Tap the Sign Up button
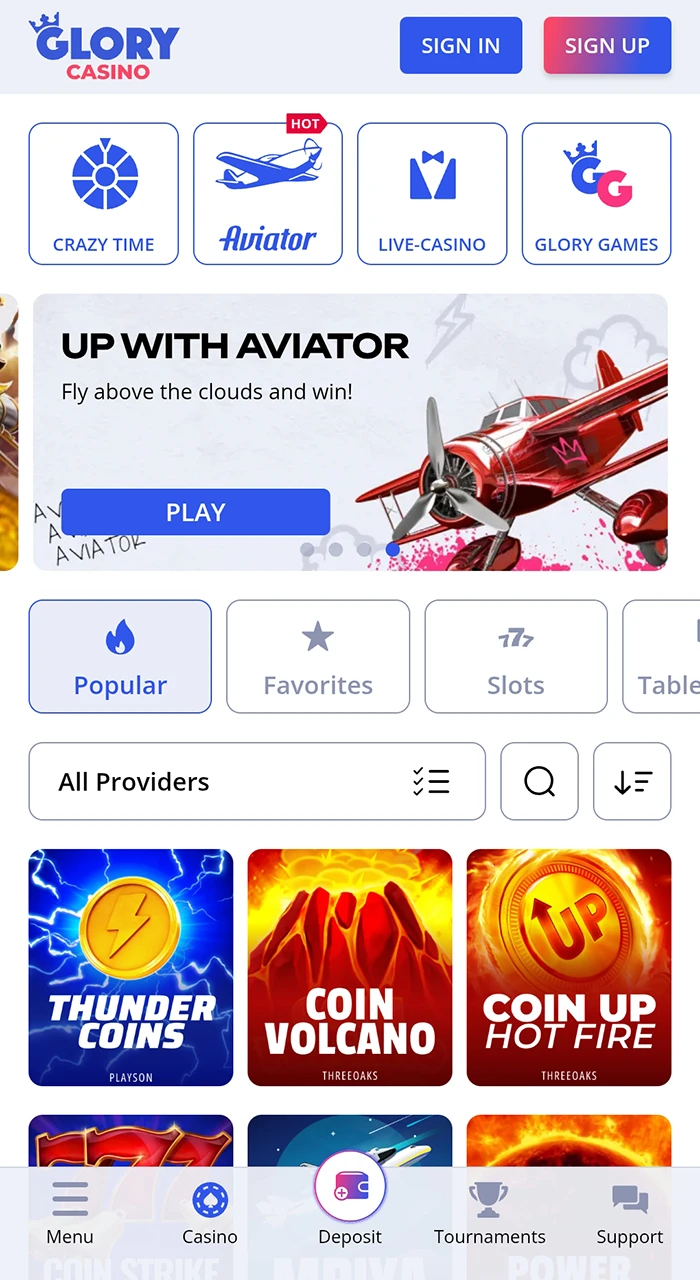Viewport: 700px width, 1280px height. click(x=607, y=45)
